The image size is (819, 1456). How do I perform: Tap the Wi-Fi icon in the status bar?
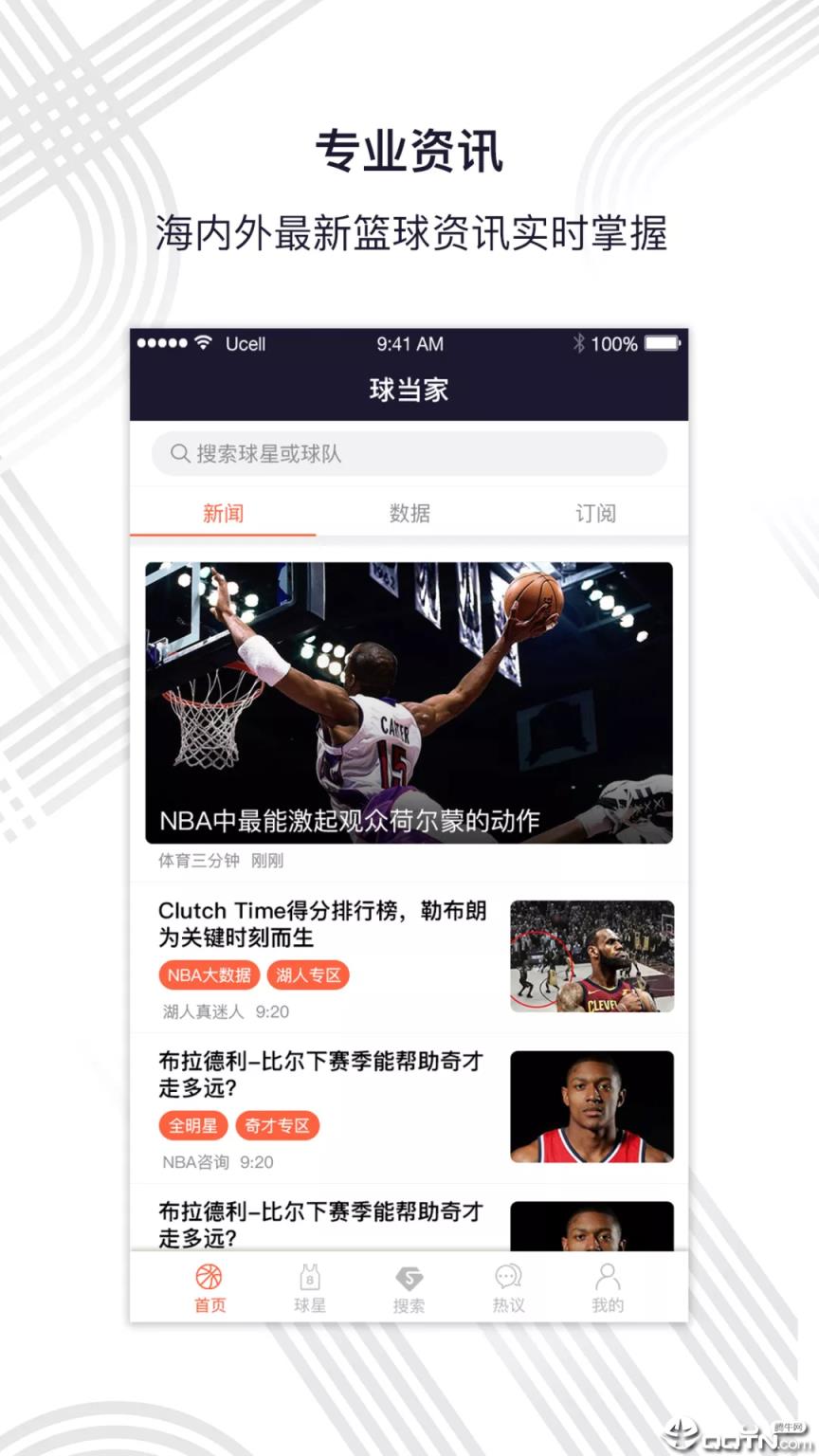coord(202,344)
